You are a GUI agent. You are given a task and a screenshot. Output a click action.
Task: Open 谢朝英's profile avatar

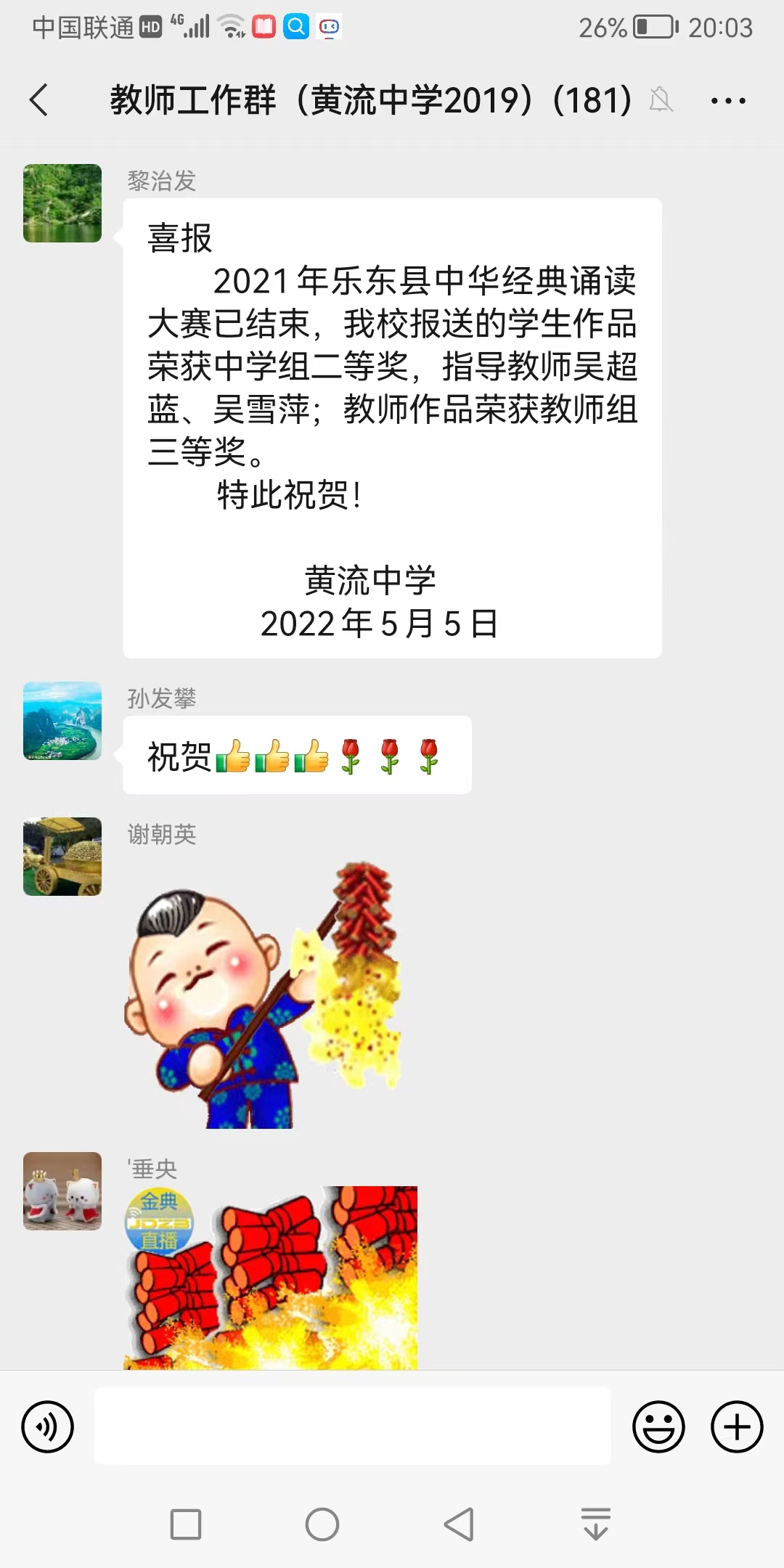coord(62,857)
